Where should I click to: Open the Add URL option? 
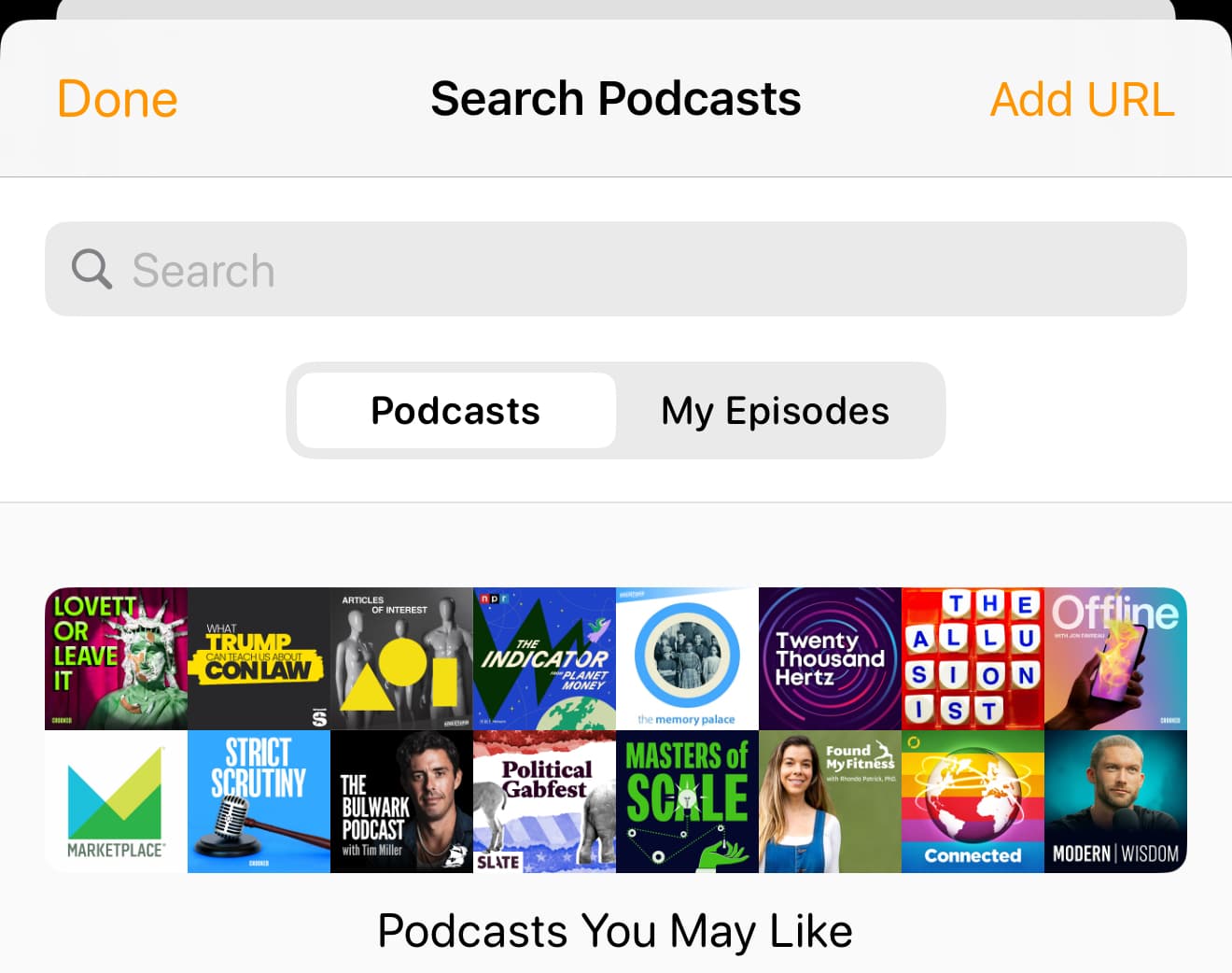pos(1082,99)
